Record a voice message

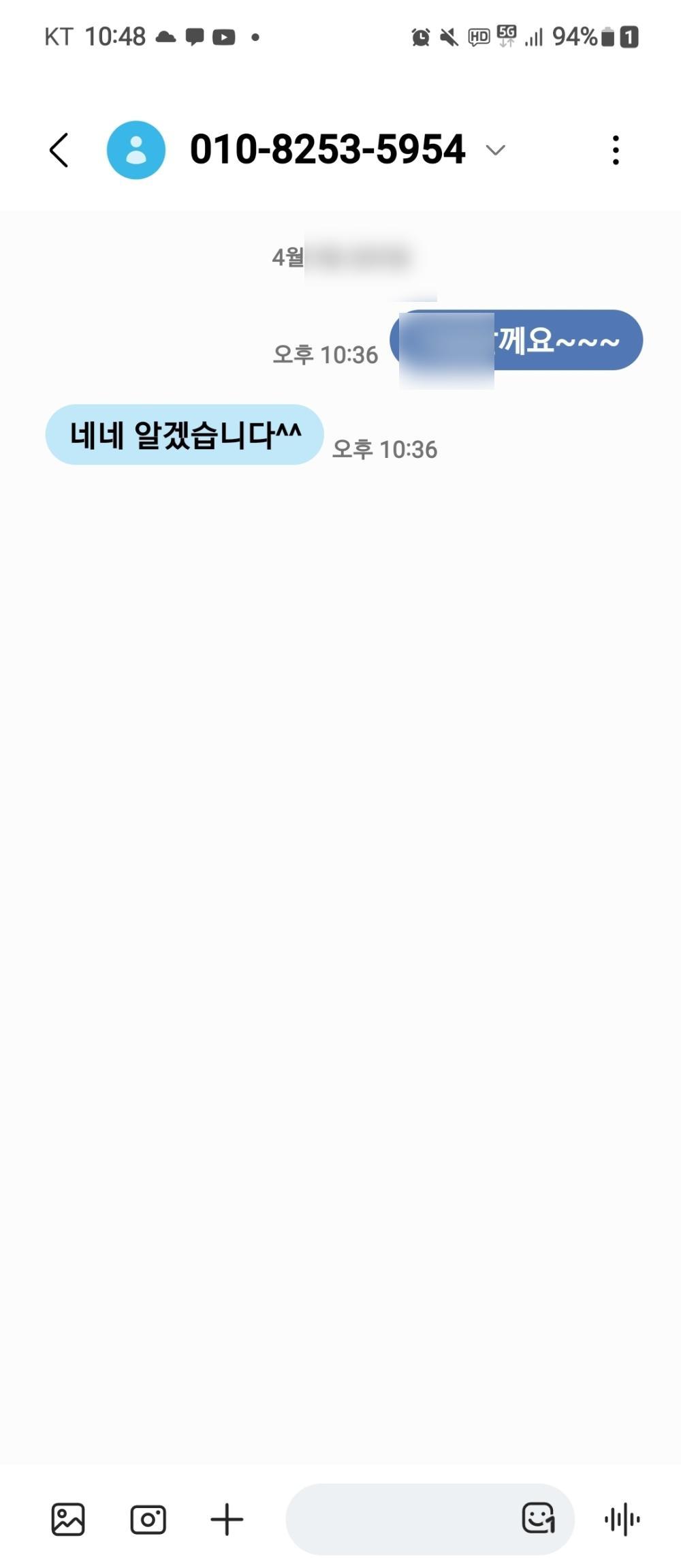(x=622, y=1519)
